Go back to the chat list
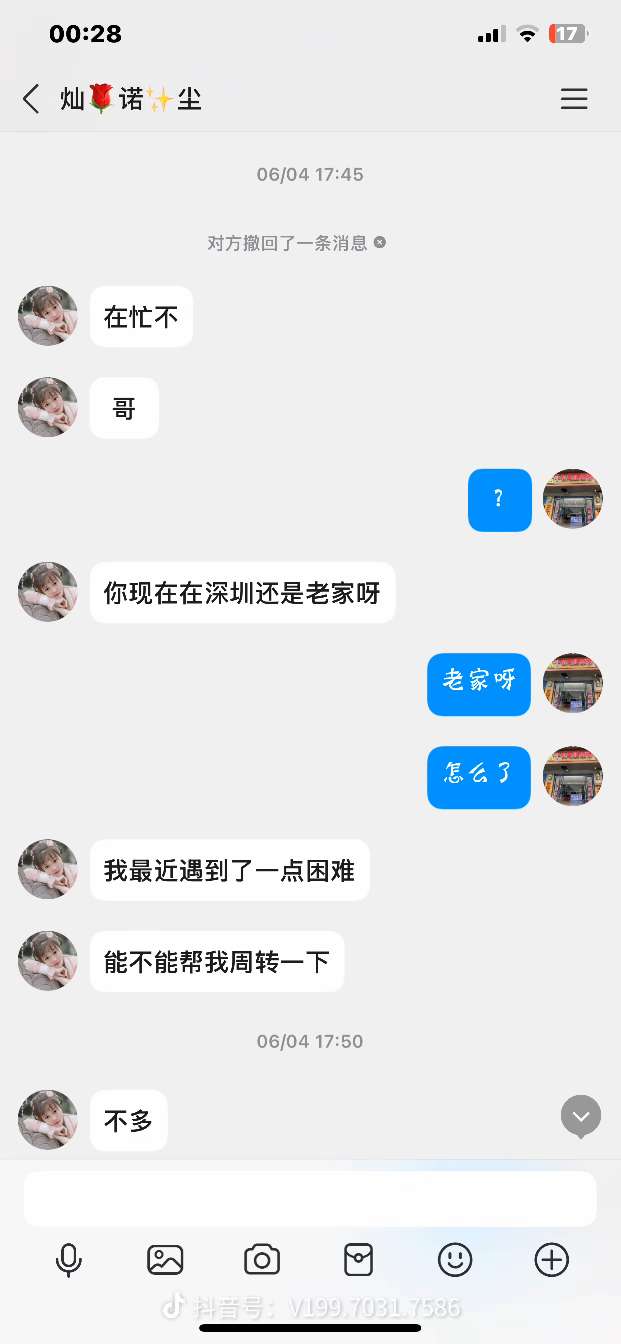Image resolution: width=621 pixels, height=1344 pixels. point(32,99)
